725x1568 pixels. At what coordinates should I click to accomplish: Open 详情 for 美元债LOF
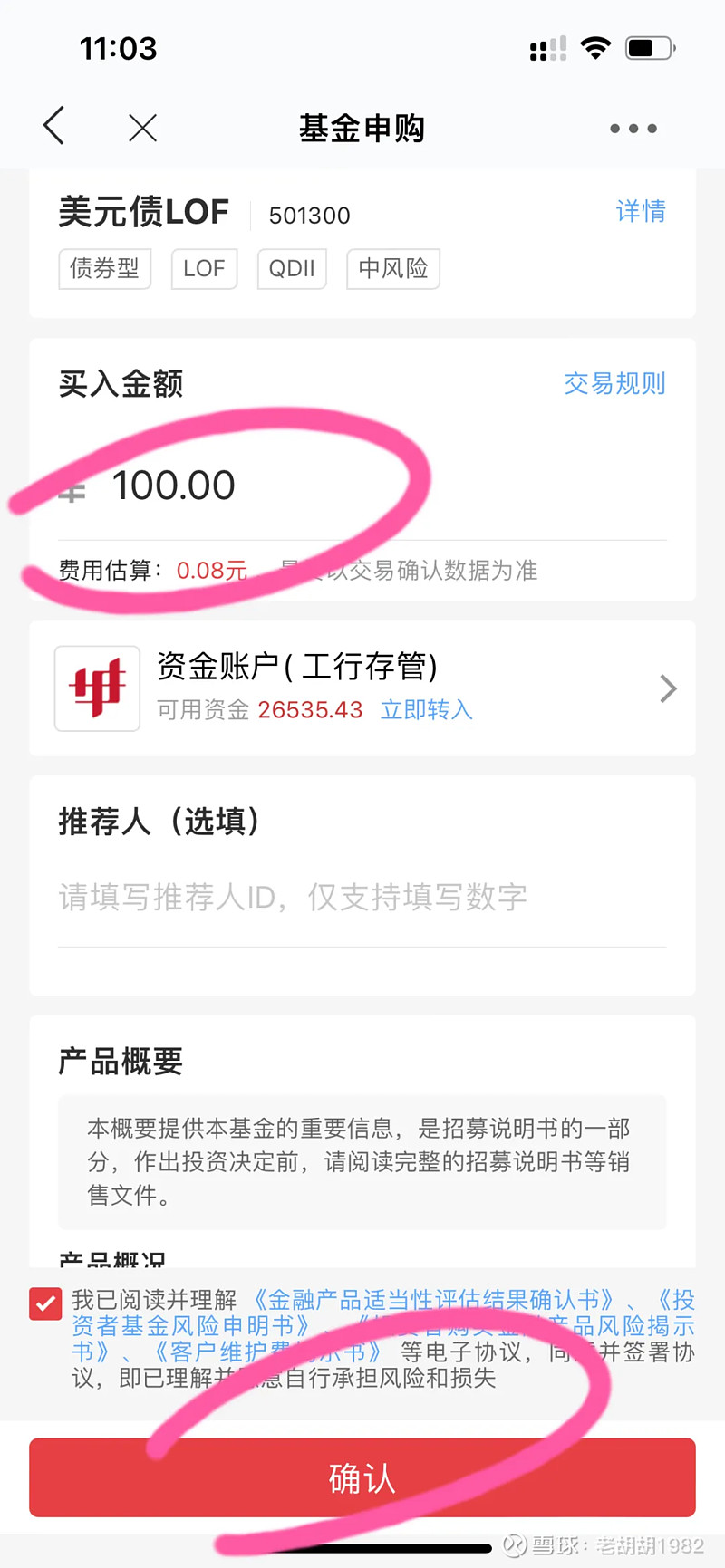tap(640, 211)
